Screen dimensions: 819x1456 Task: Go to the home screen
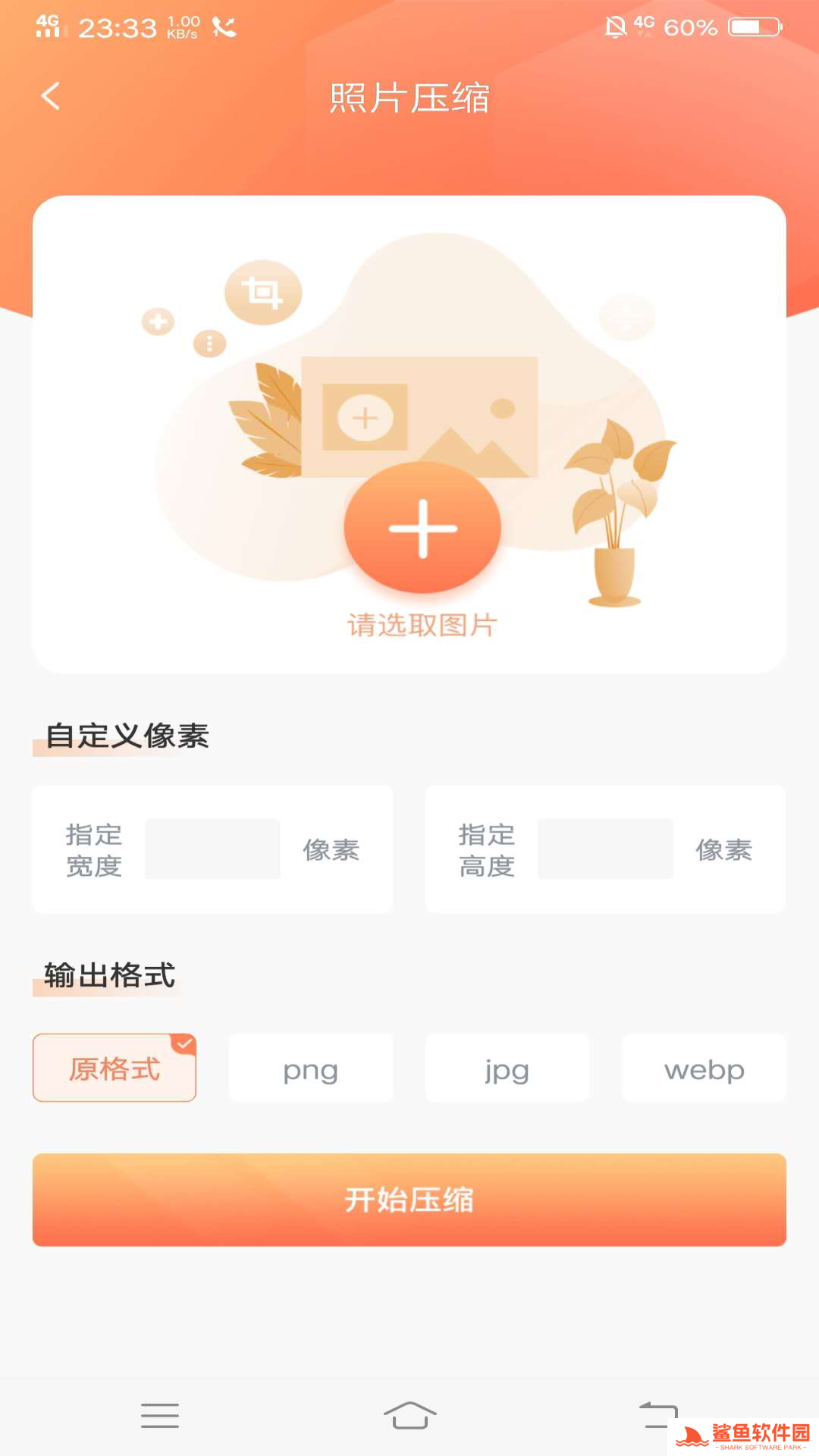point(409,1415)
